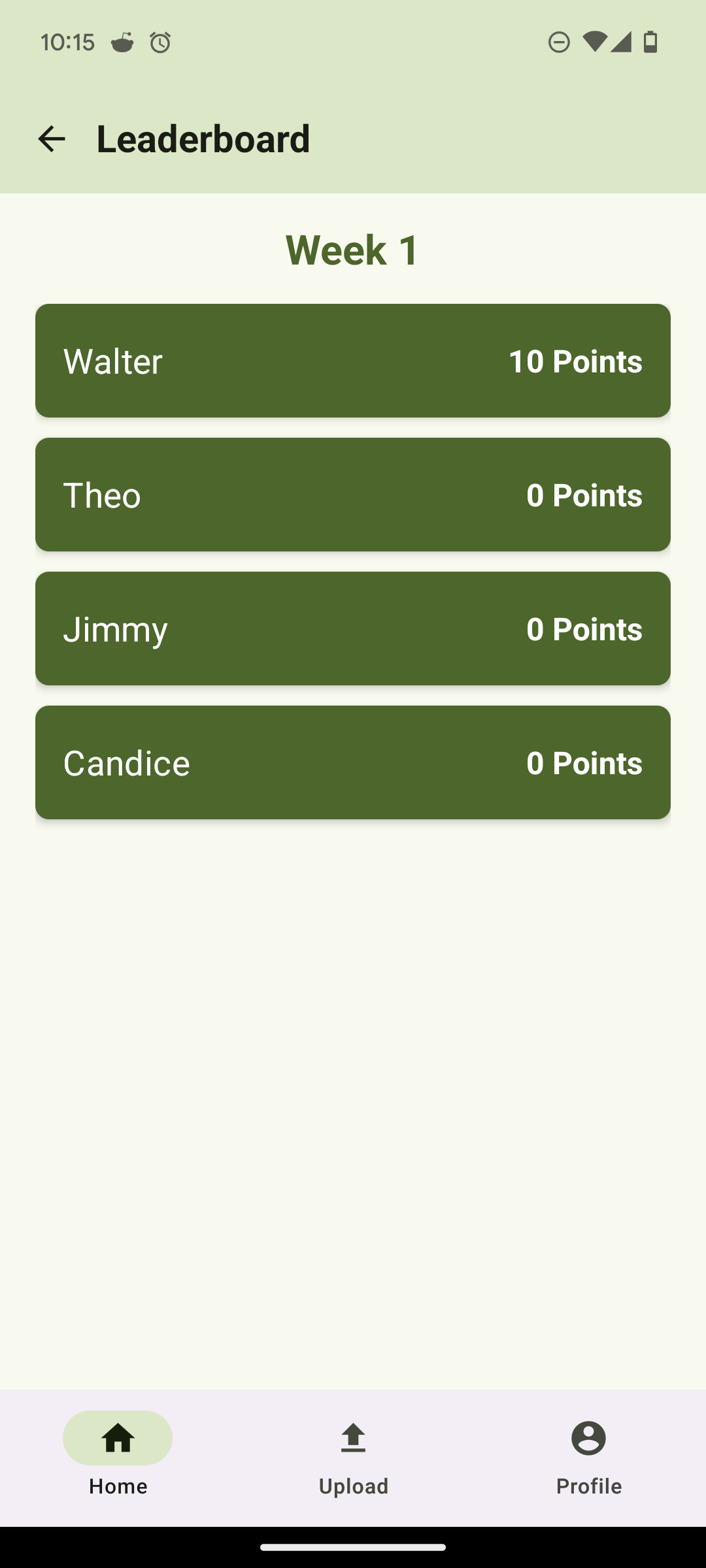View Candice's leaderboard entry
The width and height of the screenshot is (706, 1568).
(353, 762)
